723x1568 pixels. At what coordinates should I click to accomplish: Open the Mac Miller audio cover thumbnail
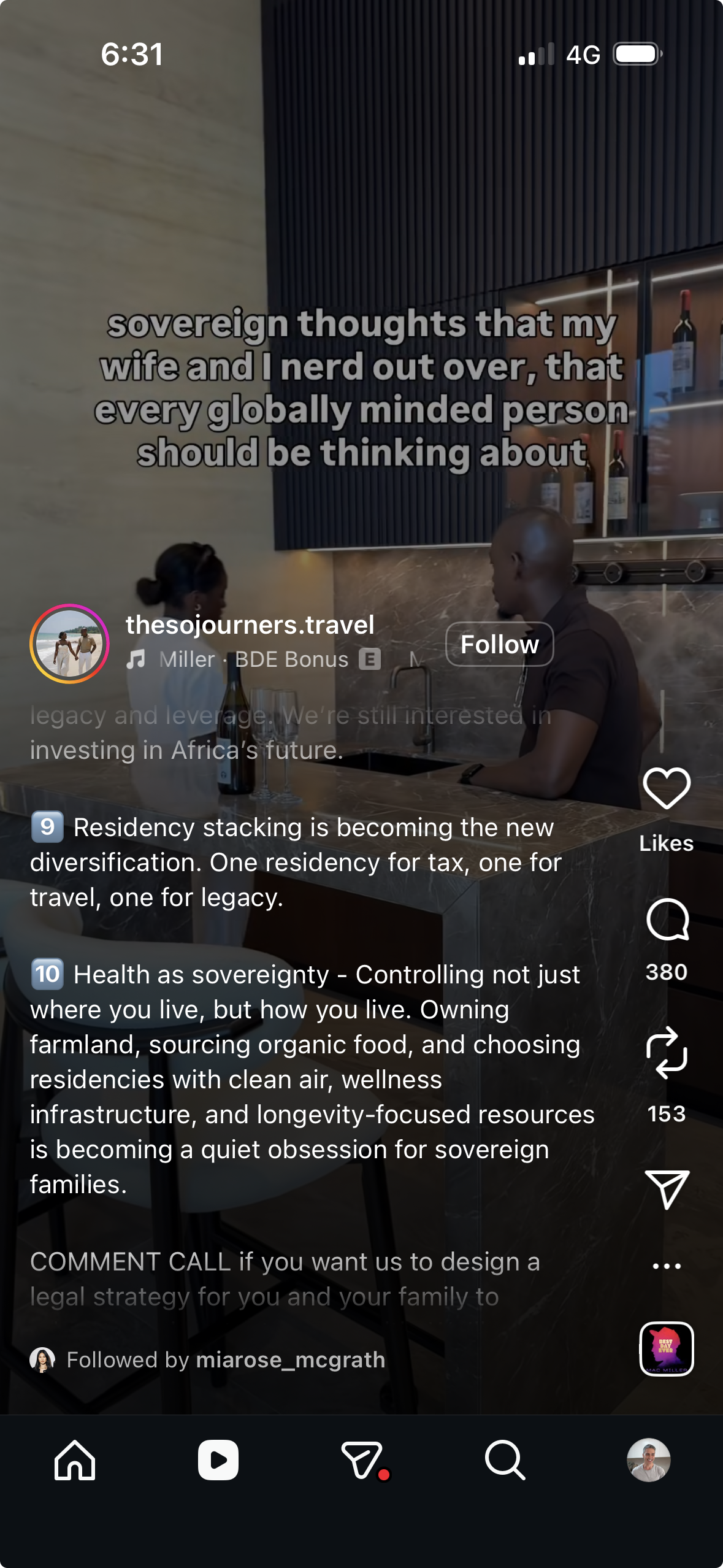tap(667, 1348)
